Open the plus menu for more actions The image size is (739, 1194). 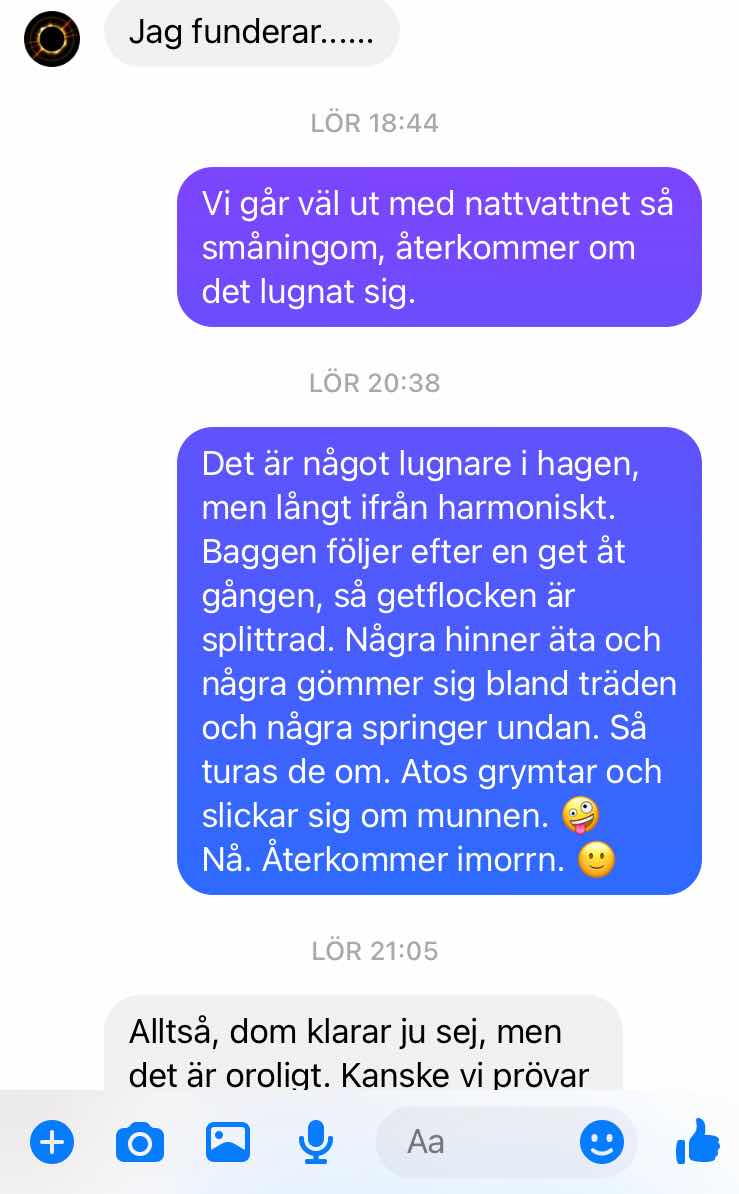tap(52, 1142)
